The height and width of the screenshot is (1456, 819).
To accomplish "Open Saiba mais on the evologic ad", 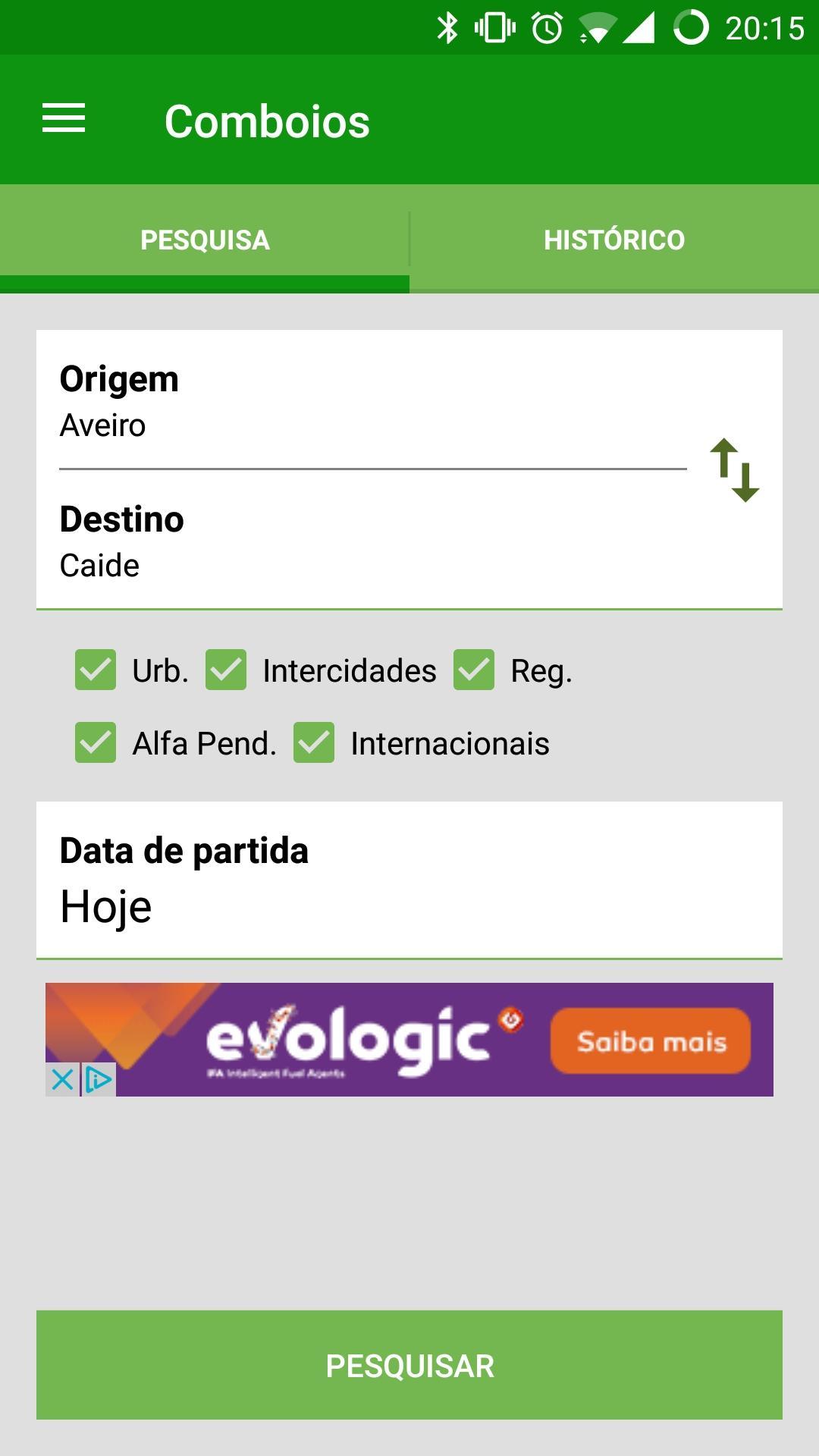I will tap(651, 1040).
